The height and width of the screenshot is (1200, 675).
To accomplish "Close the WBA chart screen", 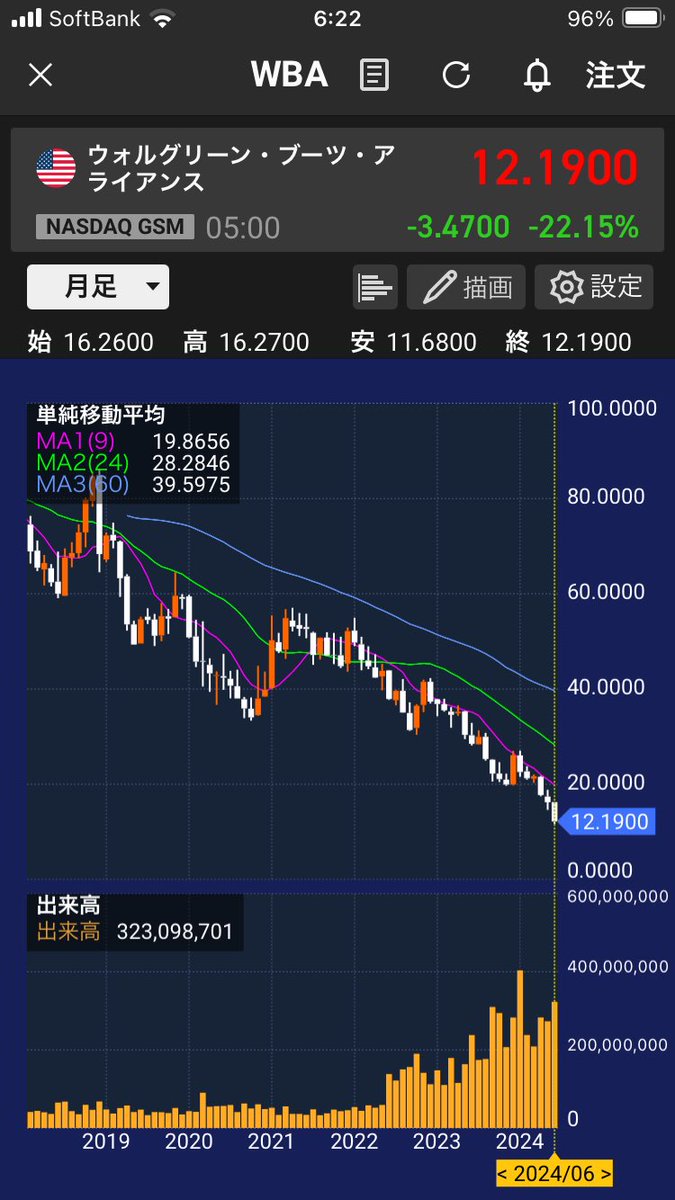I will (40, 75).
